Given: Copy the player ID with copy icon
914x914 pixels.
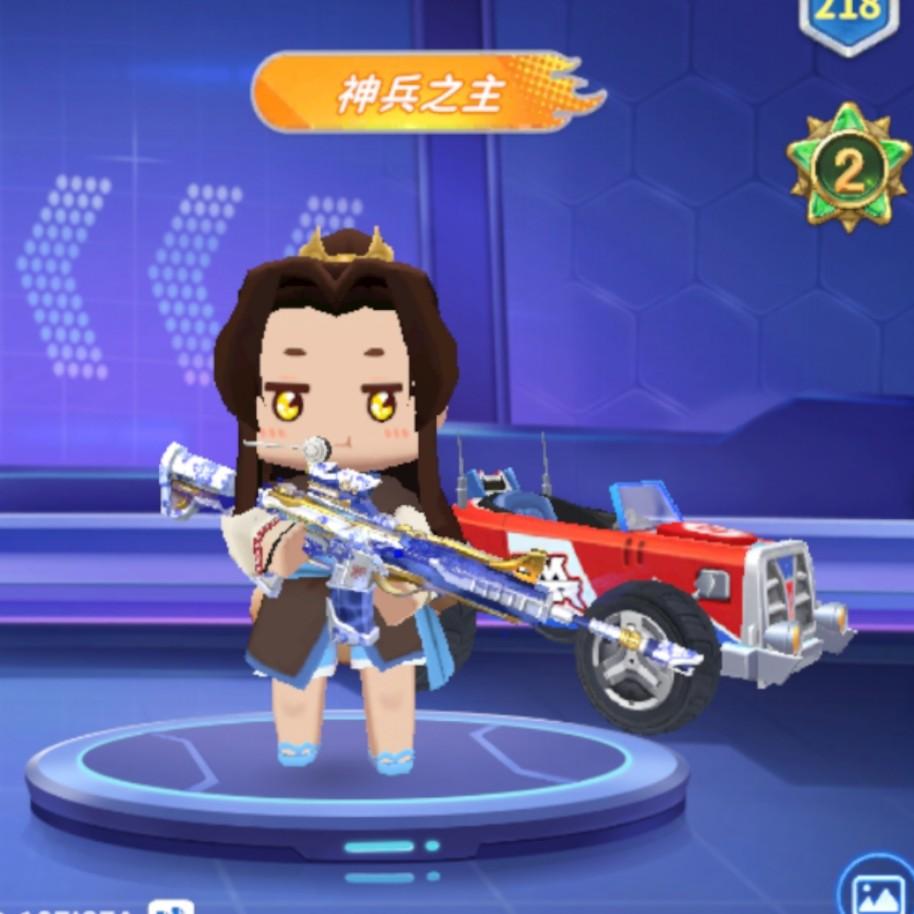Looking at the screenshot, I should pos(172,908).
